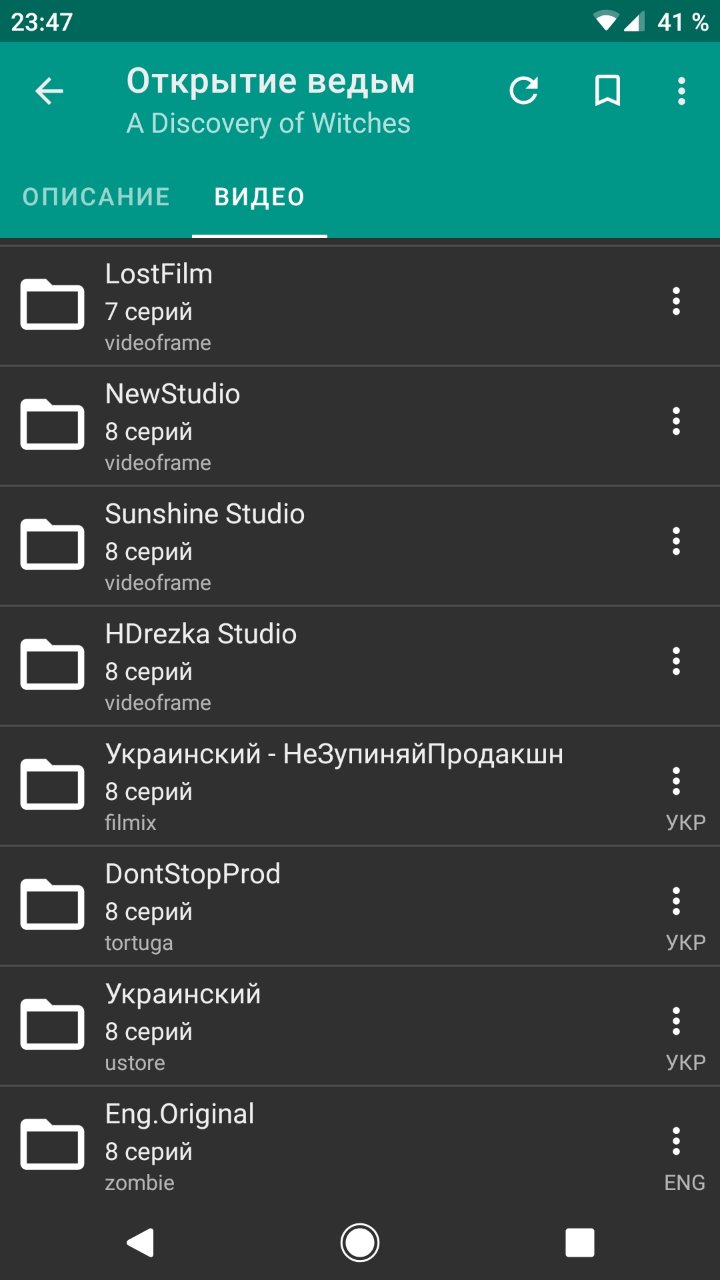The width and height of the screenshot is (720, 1280).
Task: Show more options for Eng.Original
Action: point(676,1141)
